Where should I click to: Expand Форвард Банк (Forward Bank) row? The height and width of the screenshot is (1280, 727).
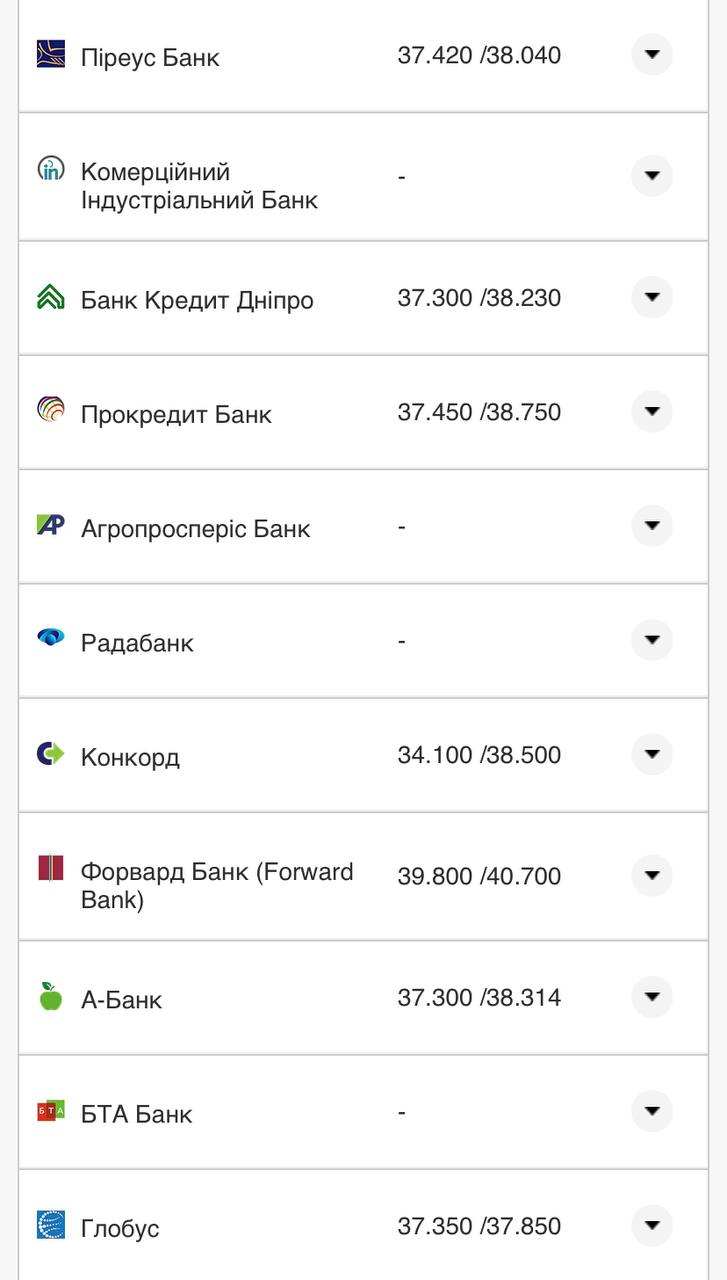[652, 876]
